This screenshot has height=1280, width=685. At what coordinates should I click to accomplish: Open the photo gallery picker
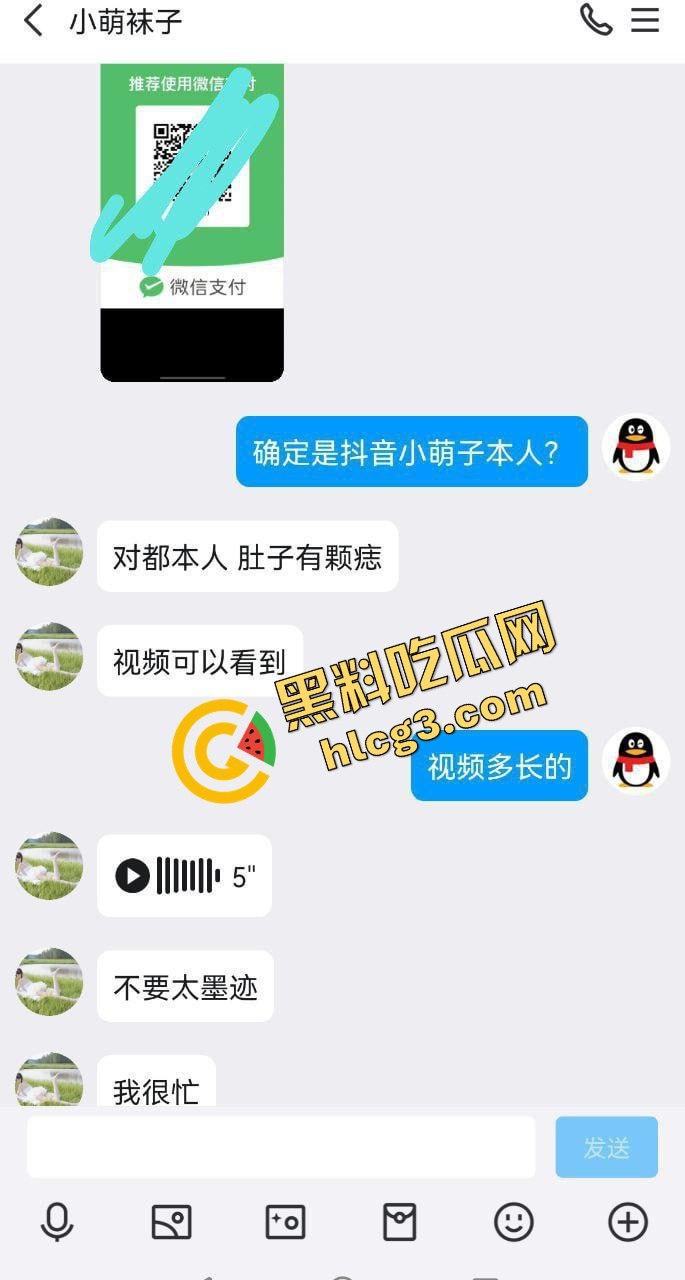coord(171,1221)
